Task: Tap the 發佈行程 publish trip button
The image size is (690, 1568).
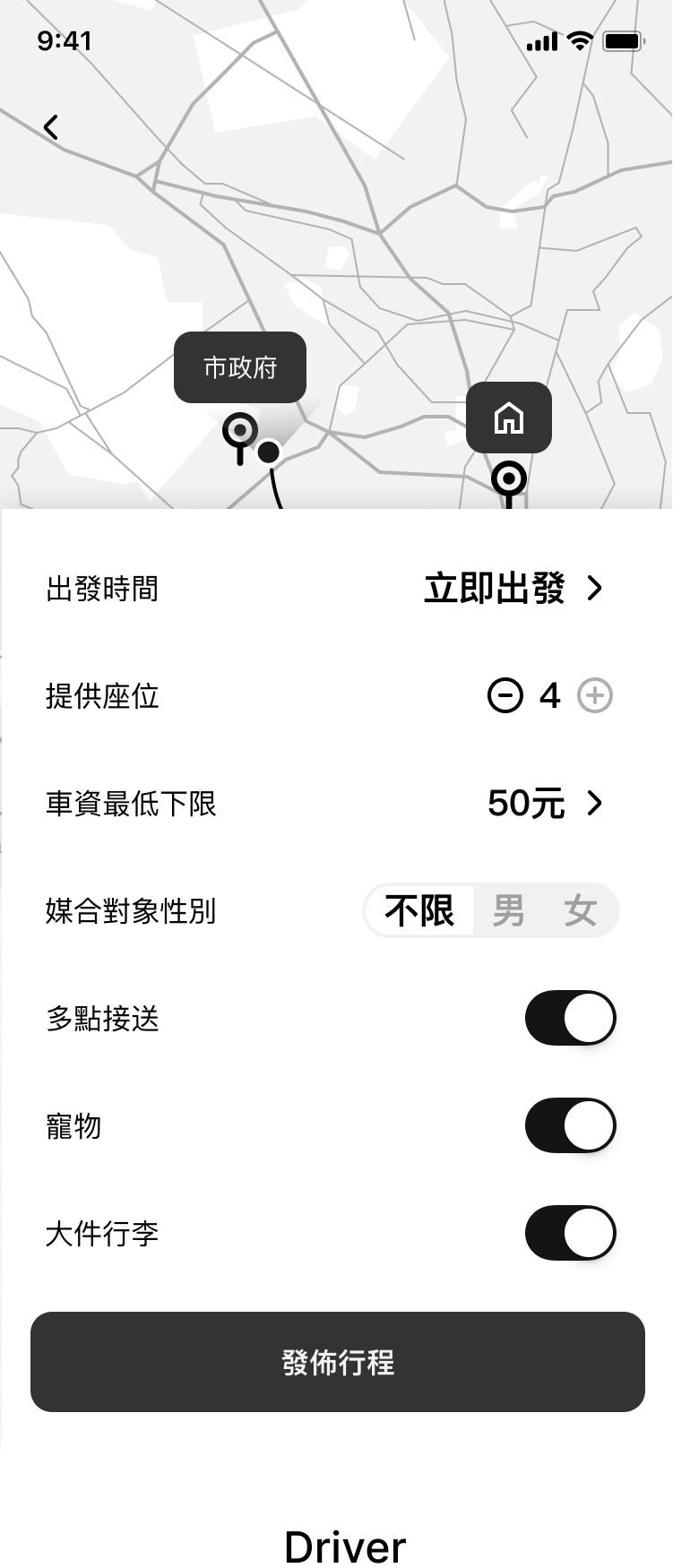Action: coord(338,1362)
